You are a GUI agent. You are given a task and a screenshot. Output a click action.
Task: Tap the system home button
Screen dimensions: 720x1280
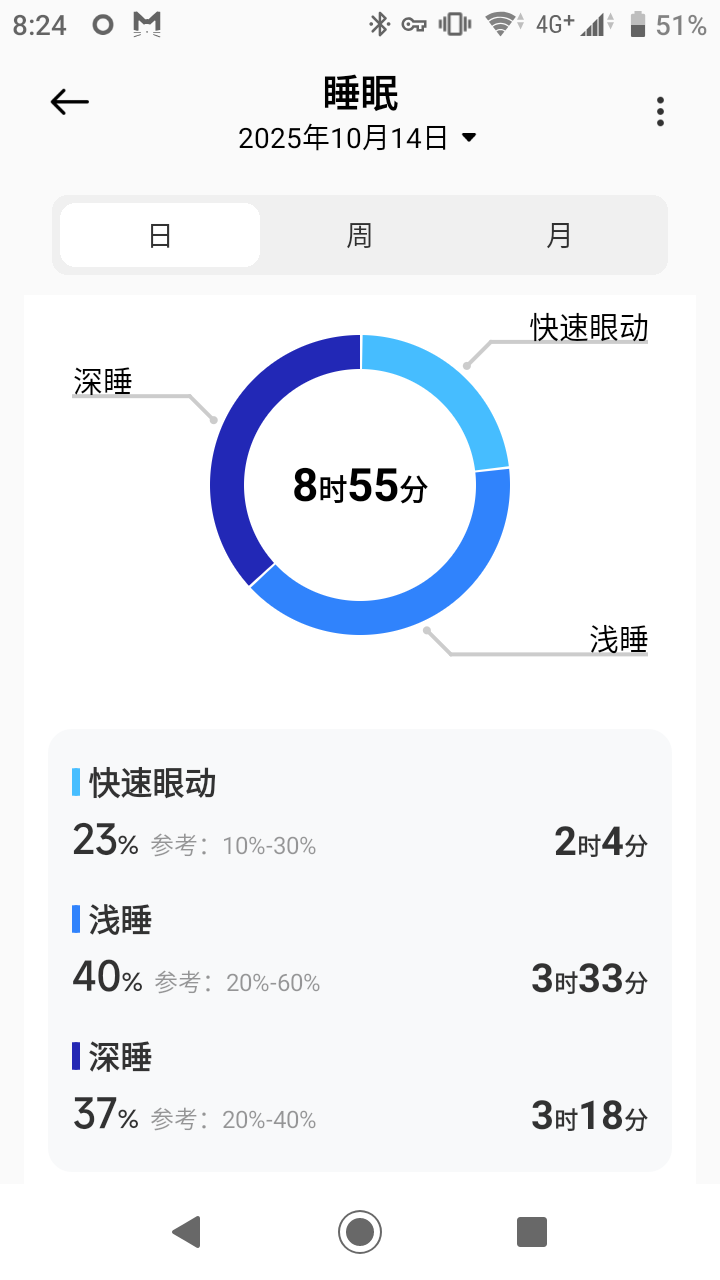pyautogui.click(x=360, y=1231)
